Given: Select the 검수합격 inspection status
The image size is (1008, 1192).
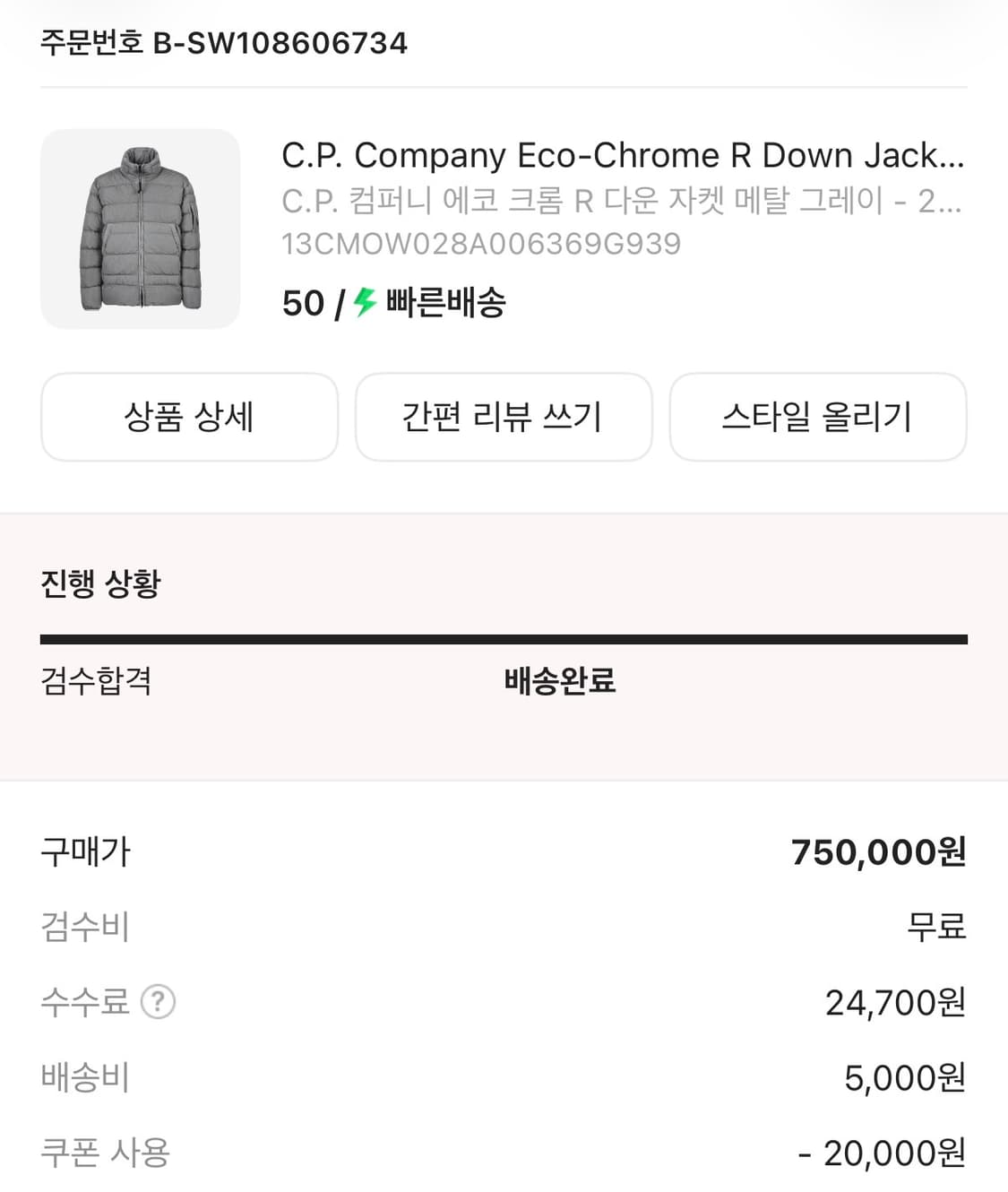Looking at the screenshot, I should point(95,682).
